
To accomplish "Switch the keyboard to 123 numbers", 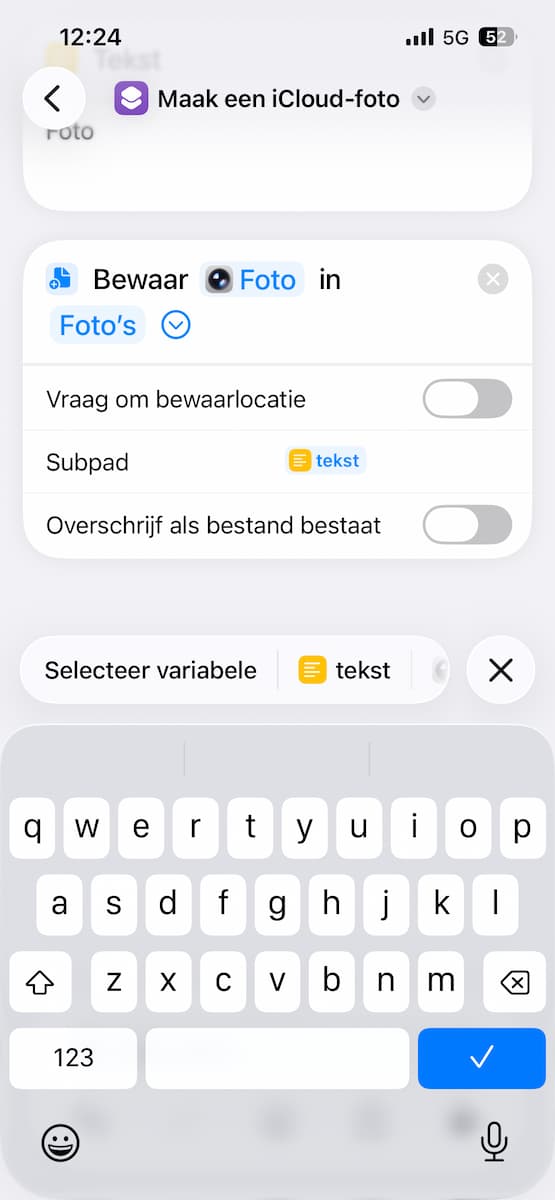I will tap(73, 1058).
